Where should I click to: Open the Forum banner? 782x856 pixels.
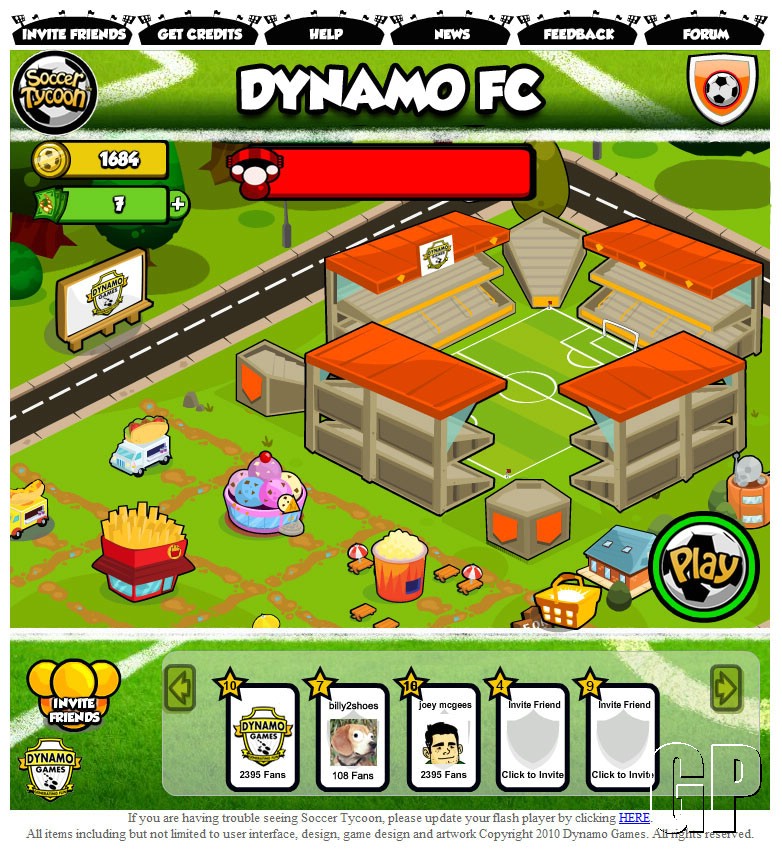[704, 33]
